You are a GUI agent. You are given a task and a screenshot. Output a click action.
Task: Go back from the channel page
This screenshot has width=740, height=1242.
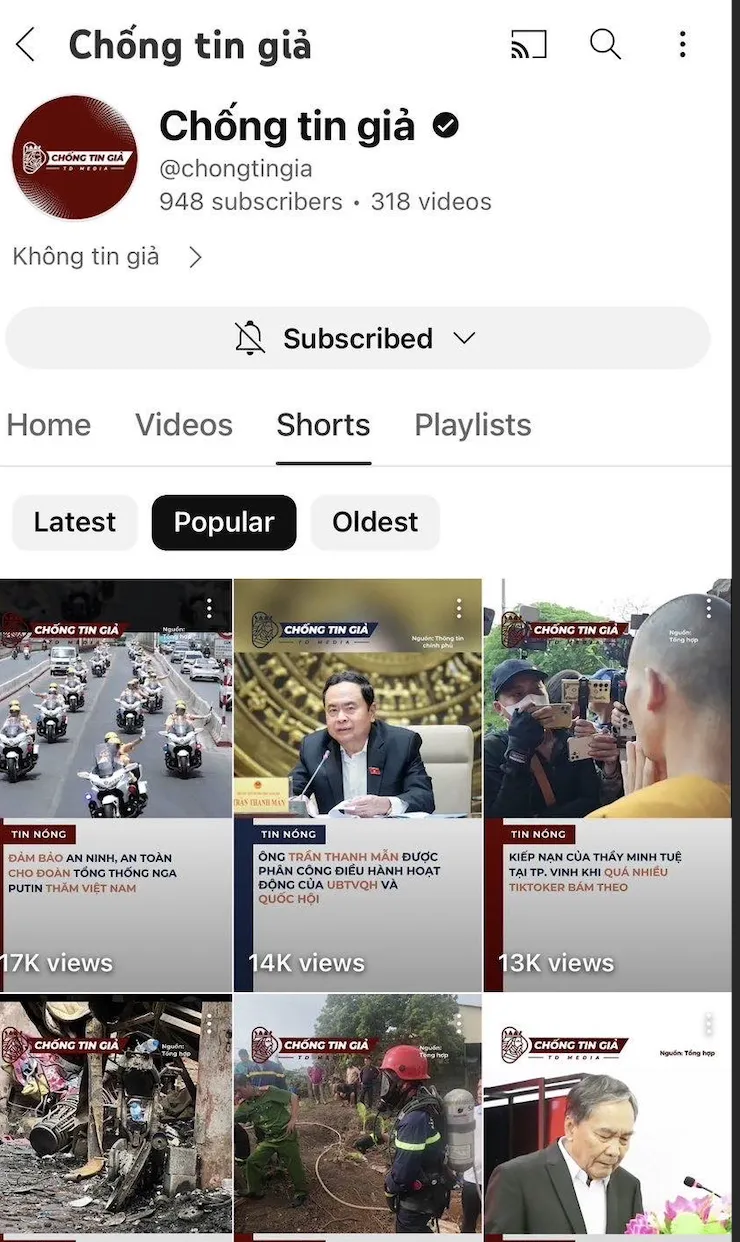pos(26,45)
